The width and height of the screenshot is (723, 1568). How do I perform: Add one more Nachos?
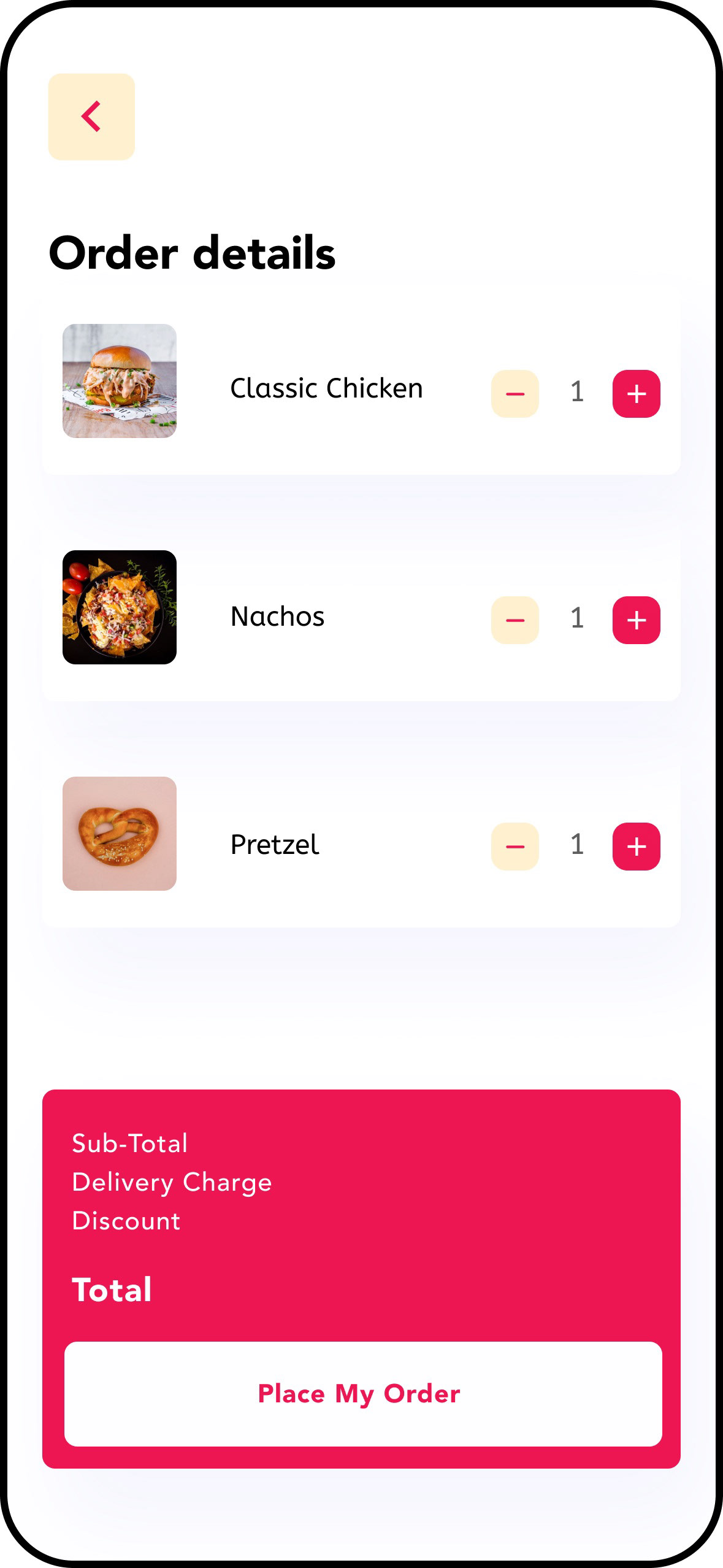(636, 620)
